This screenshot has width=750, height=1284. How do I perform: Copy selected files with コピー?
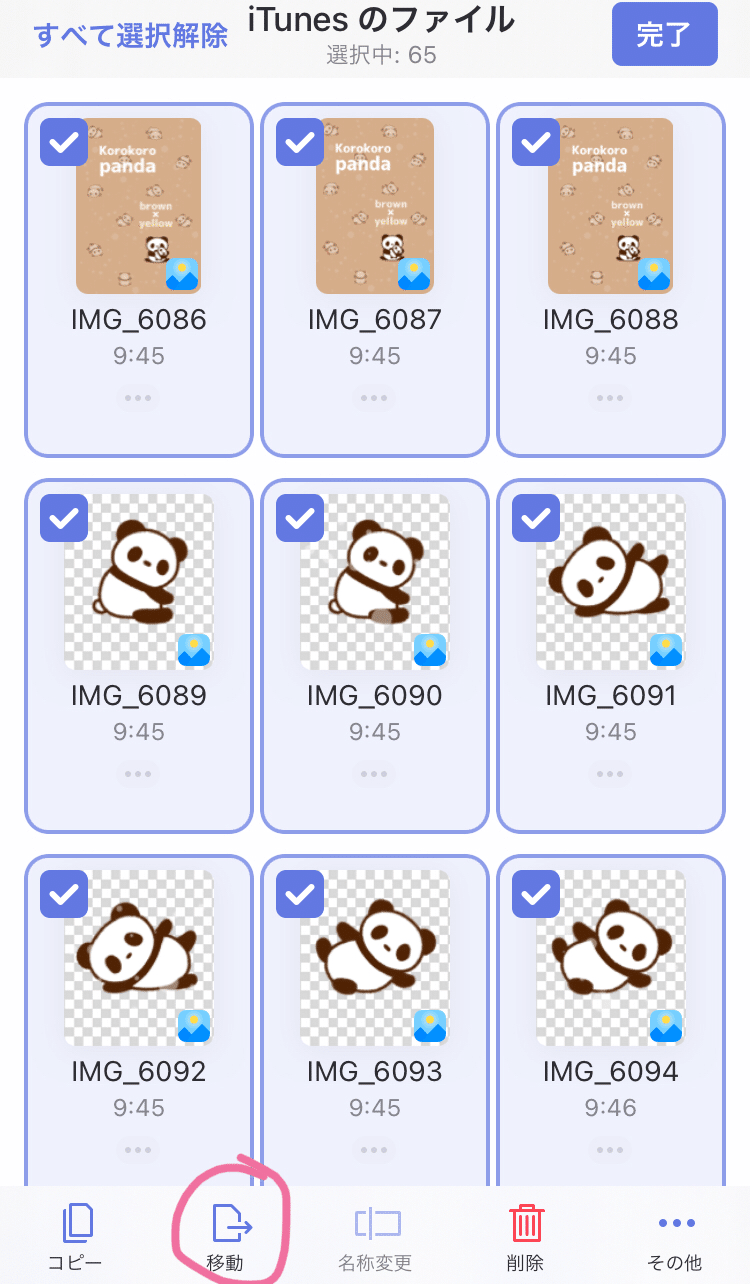pyautogui.click(x=76, y=1236)
